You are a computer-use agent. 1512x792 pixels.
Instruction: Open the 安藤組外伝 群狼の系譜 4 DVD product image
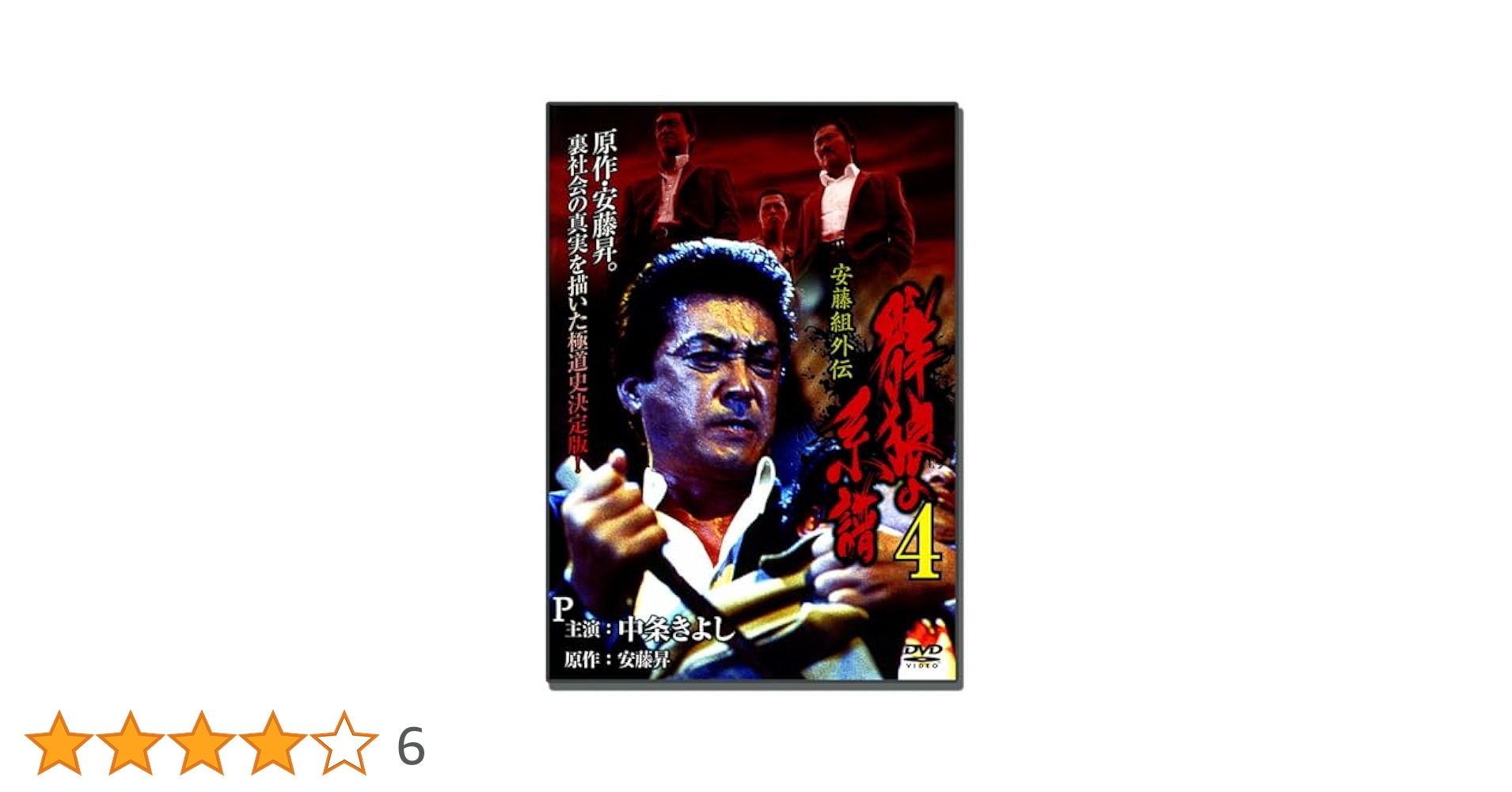click(x=754, y=395)
